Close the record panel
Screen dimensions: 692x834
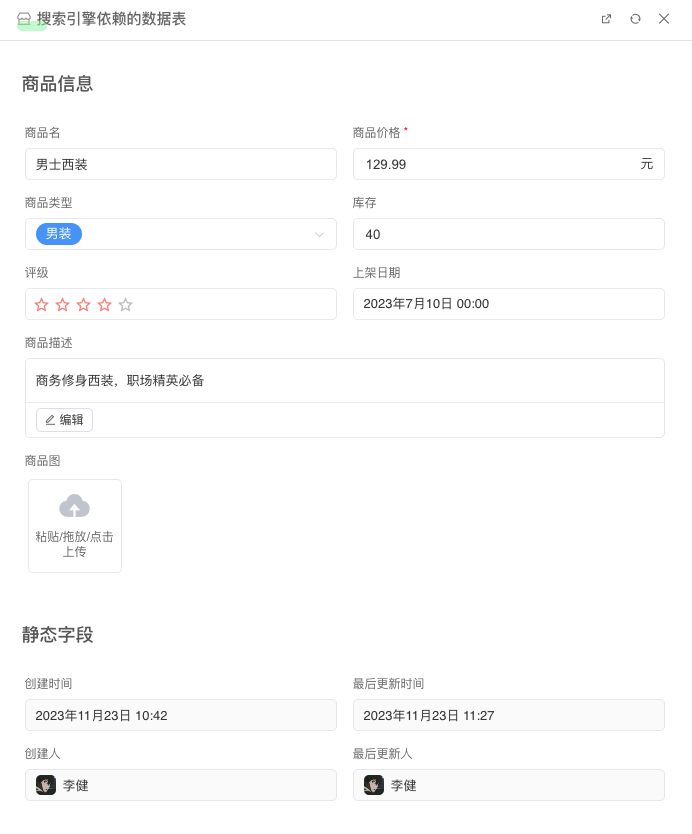point(664,19)
